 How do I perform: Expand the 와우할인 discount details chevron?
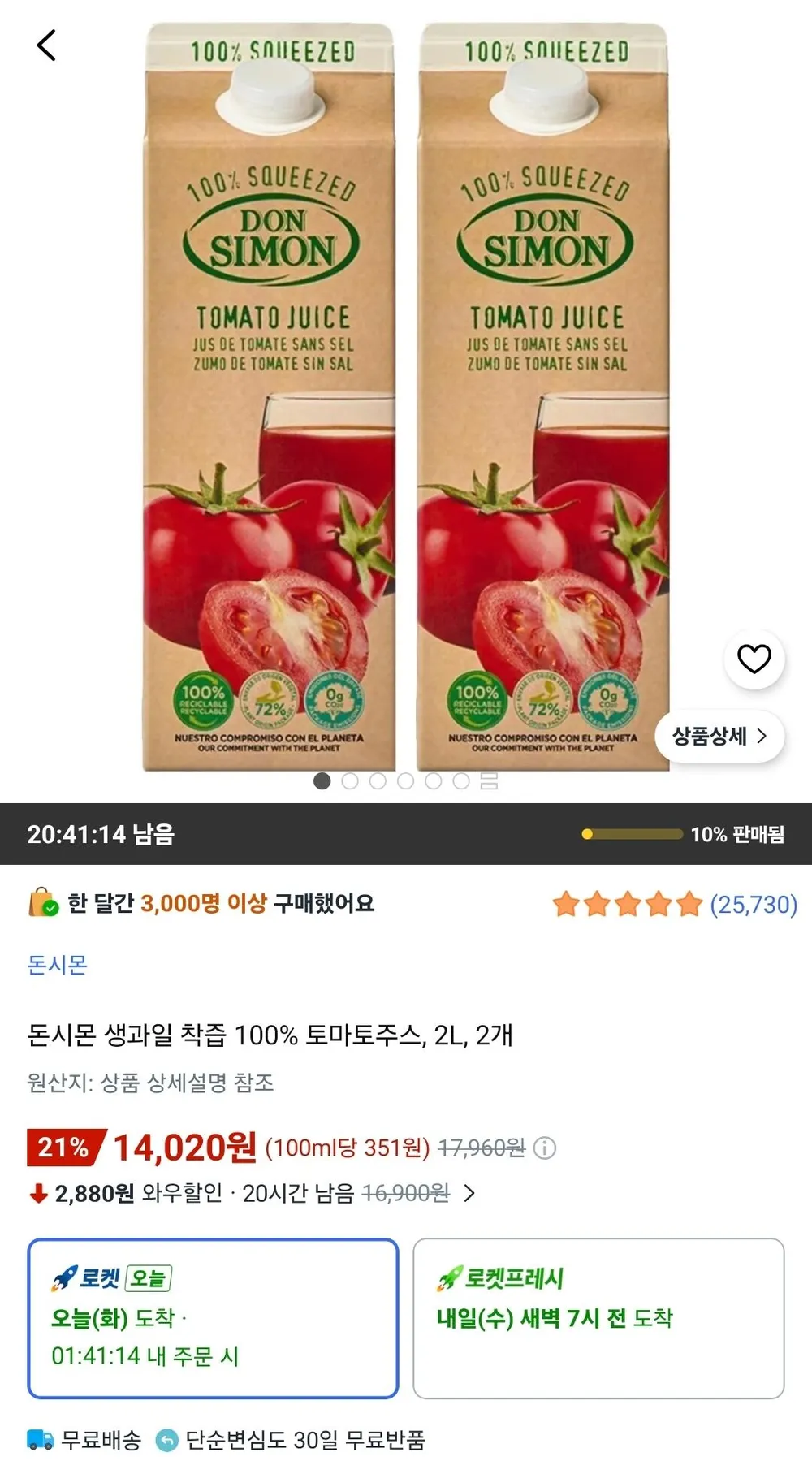pyautogui.click(x=469, y=1193)
